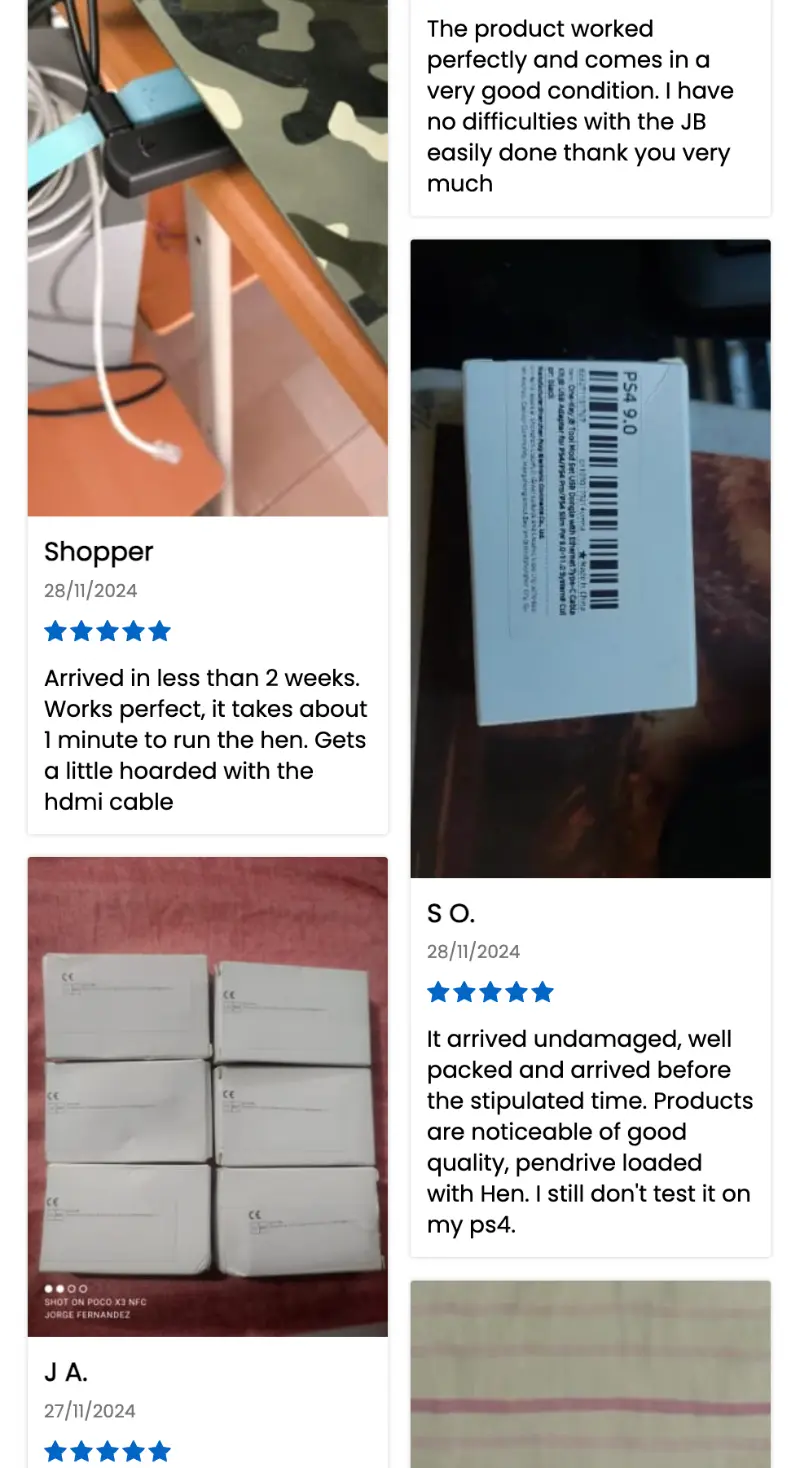The height and width of the screenshot is (1468, 800).
Task: View S O.'s PS4 9.0 box photo
Action: click(590, 558)
